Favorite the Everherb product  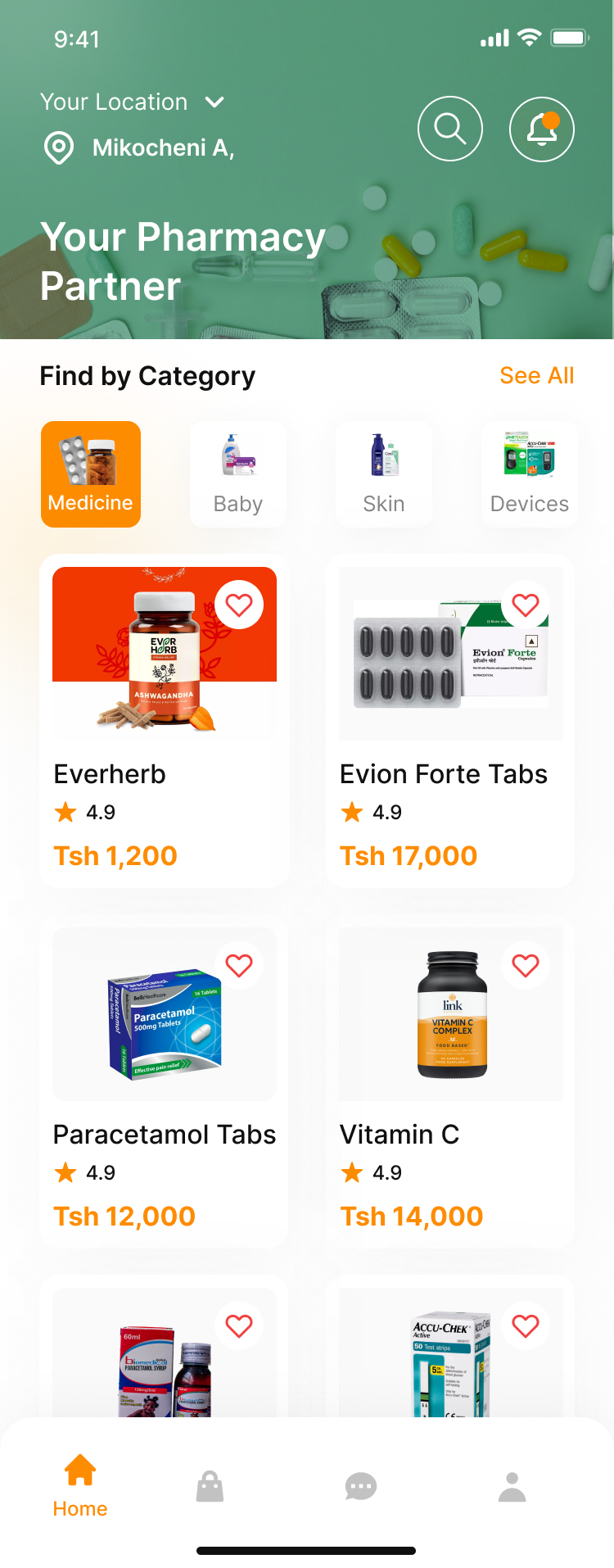(x=239, y=605)
